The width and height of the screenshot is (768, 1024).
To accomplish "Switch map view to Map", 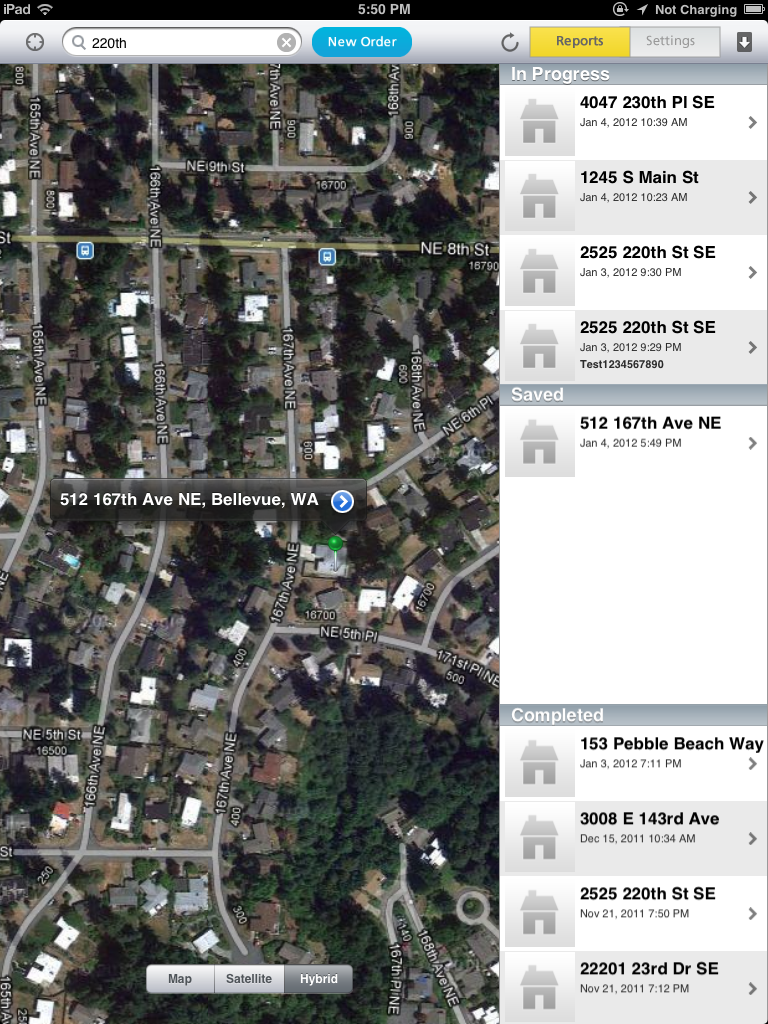I will 180,979.
